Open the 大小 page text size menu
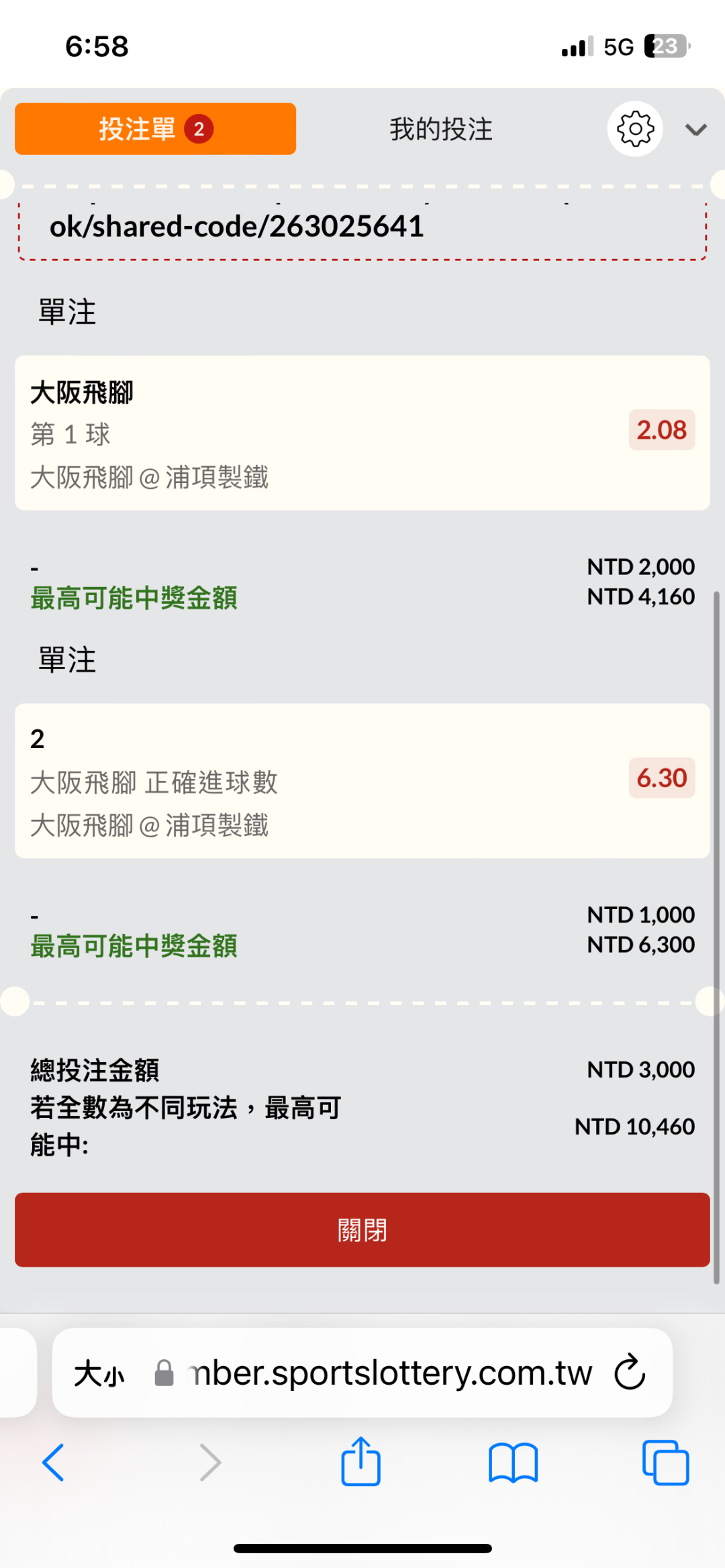 click(x=99, y=1373)
